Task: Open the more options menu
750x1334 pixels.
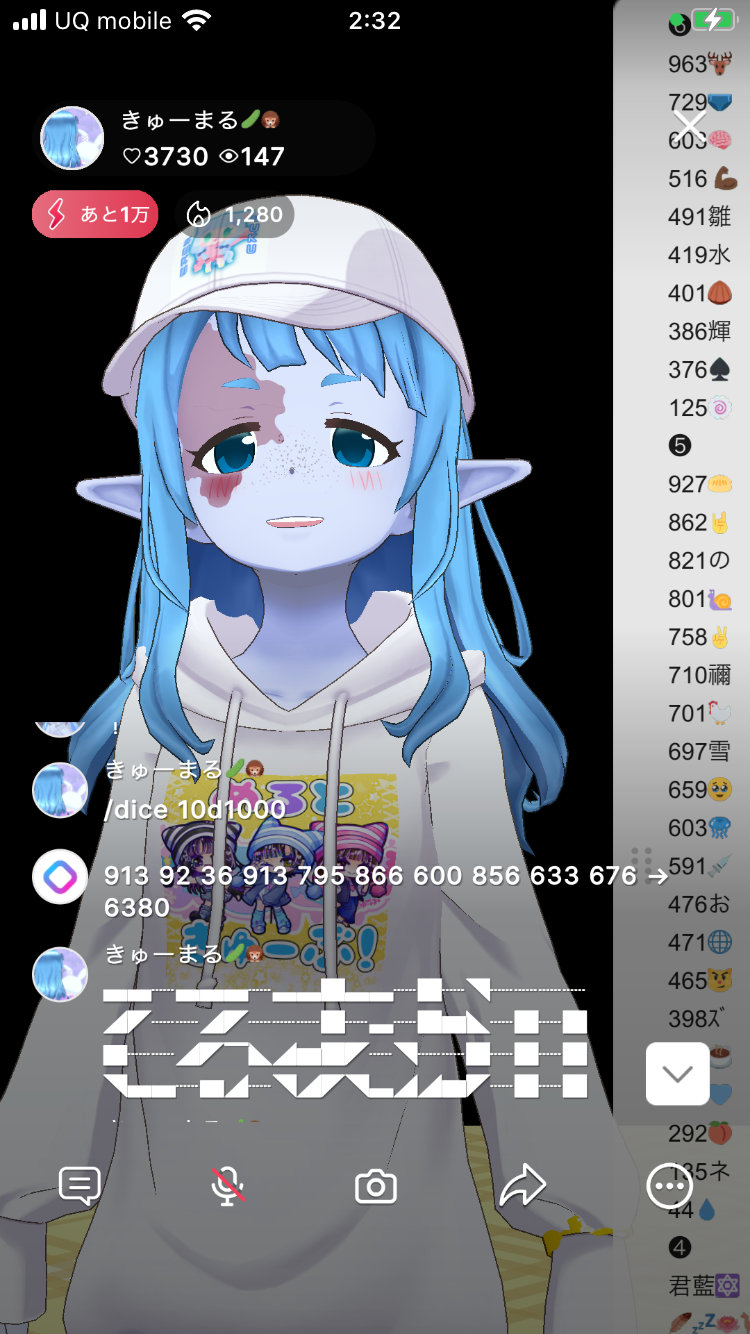Action: pyautogui.click(x=669, y=1187)
